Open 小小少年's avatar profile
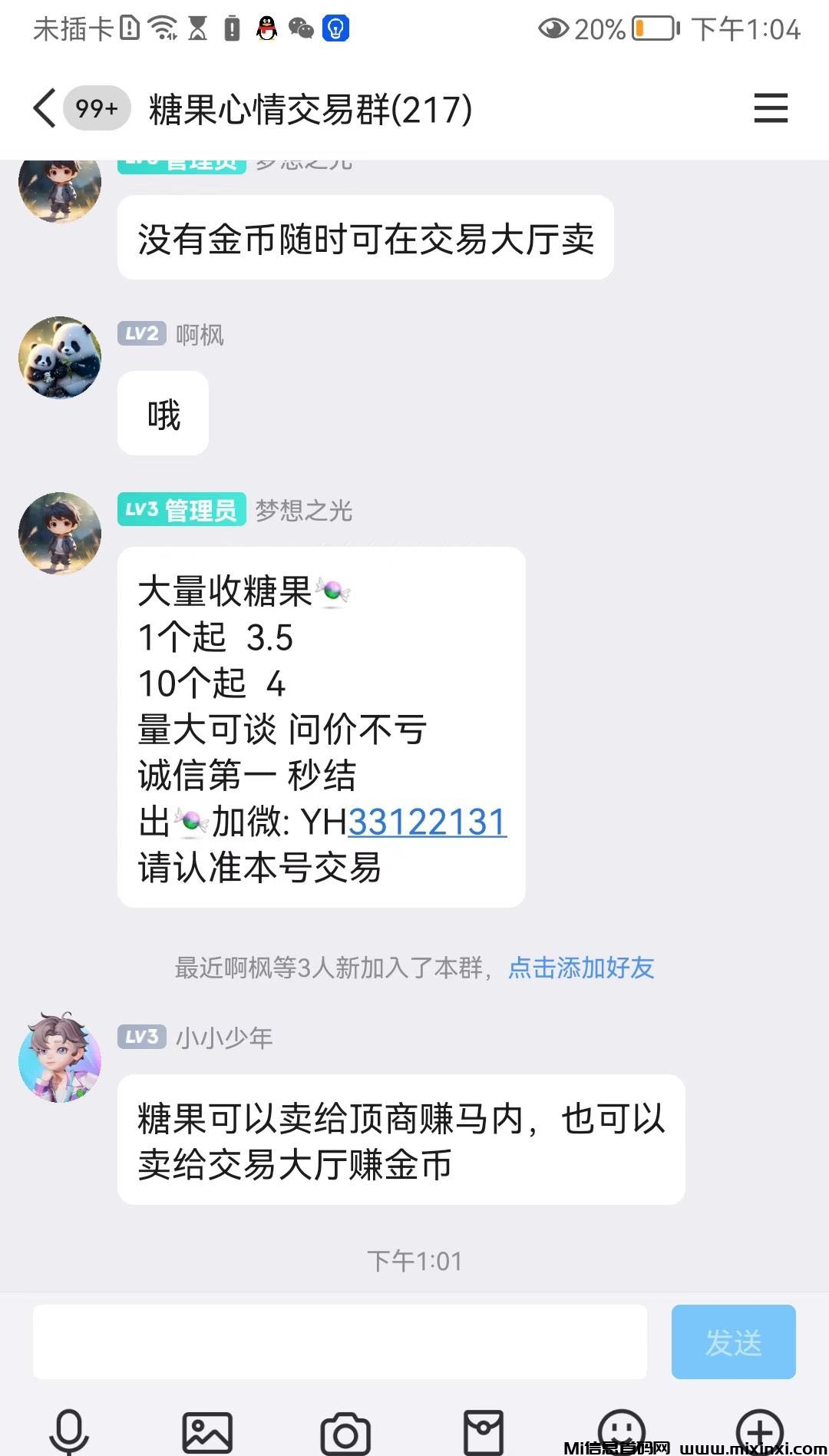Screen dimensions: 829x1456 pos(60,1058)
